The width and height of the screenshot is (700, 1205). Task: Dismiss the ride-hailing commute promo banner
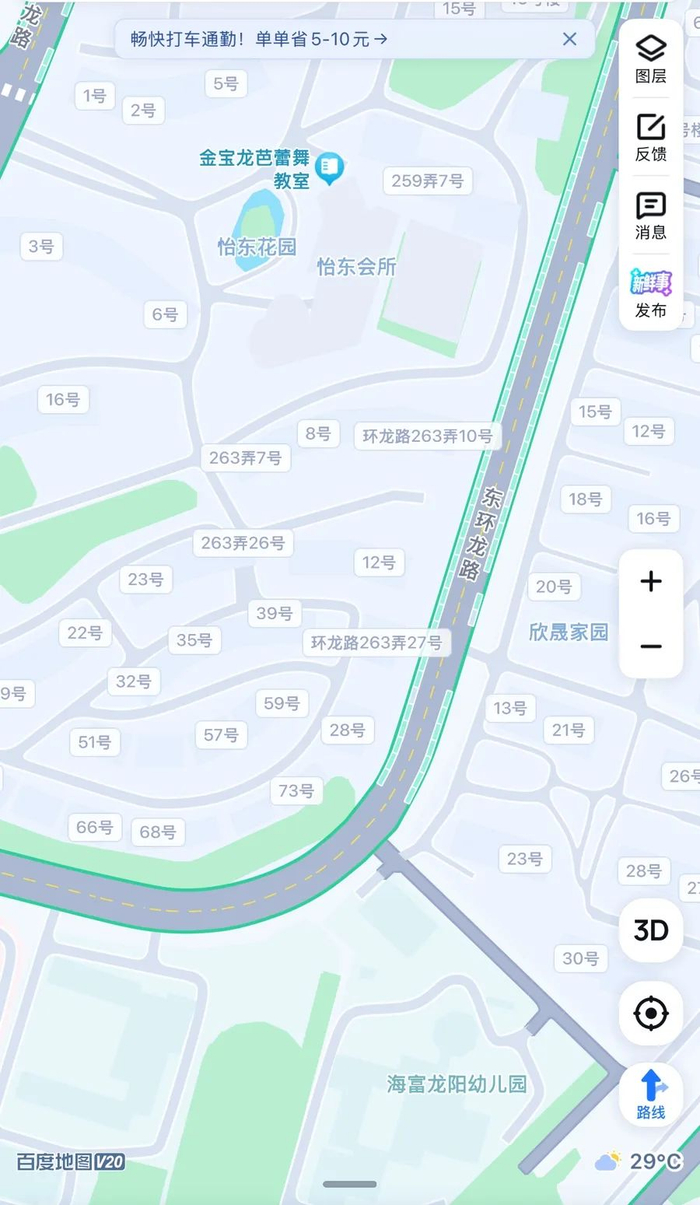[x=569, y=40]
